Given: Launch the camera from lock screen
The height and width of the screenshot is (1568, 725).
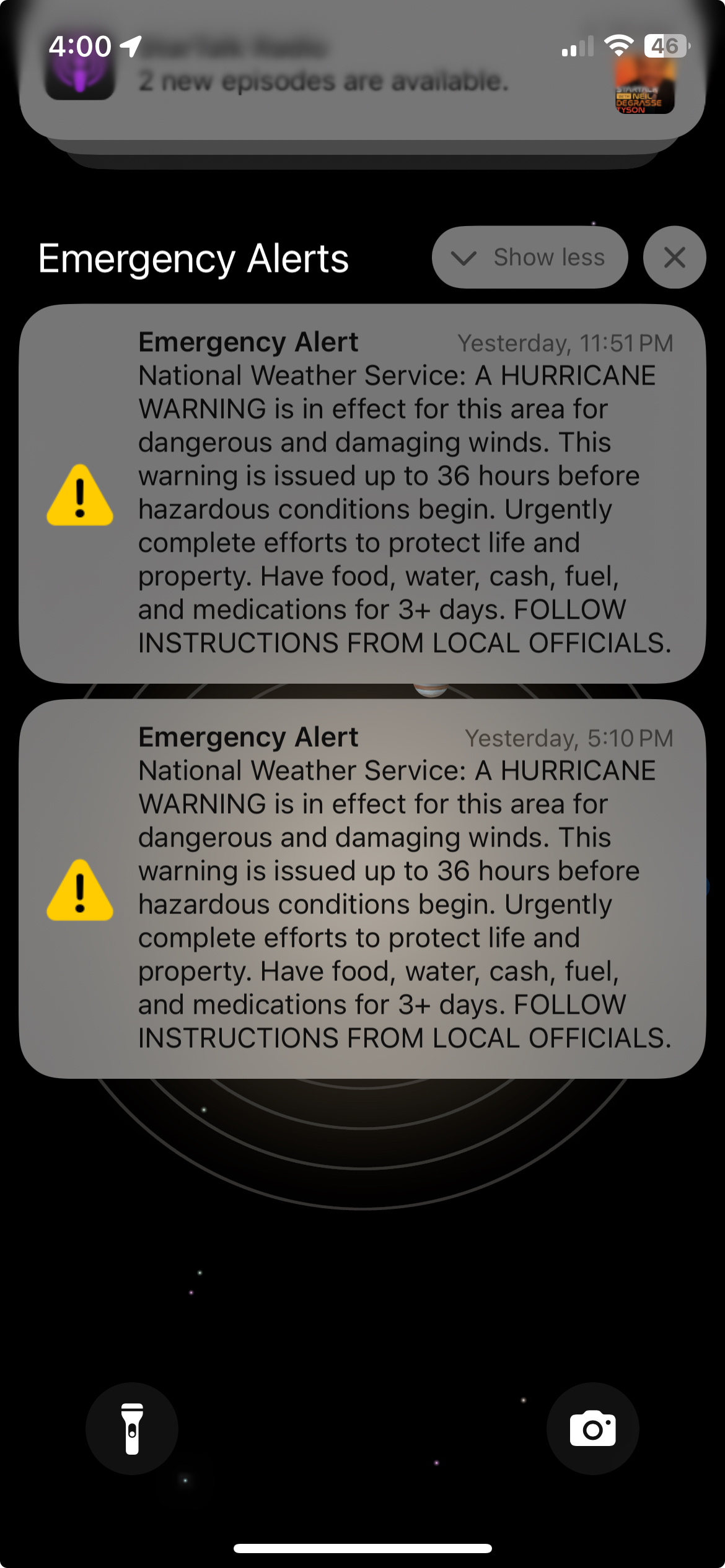Looking at the screenshot, I should click(x=593, y=1429).
